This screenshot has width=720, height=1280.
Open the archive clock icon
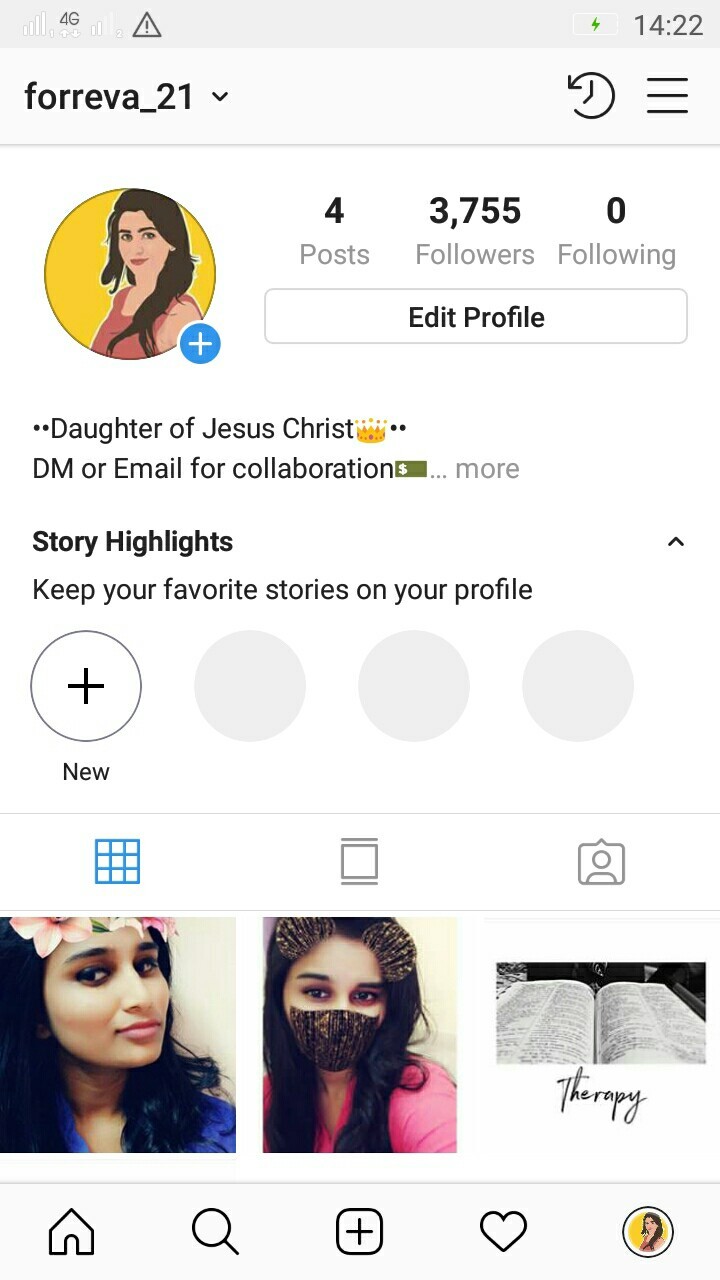590,96
